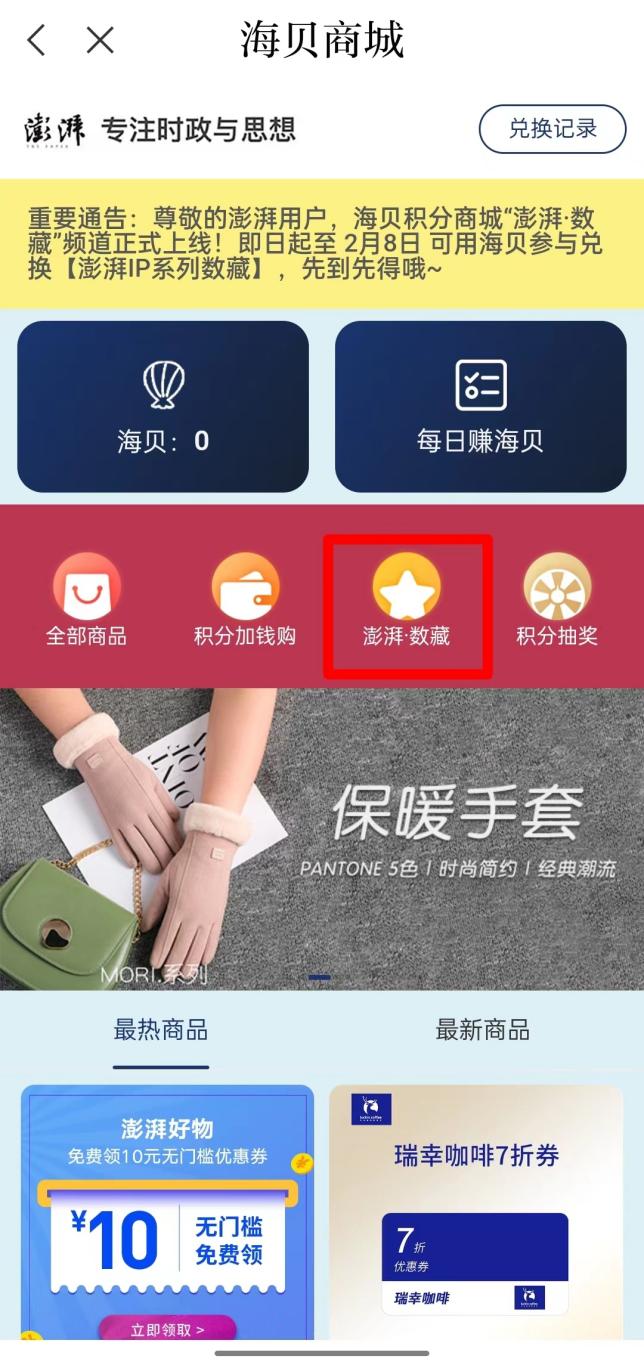Open 积分抽奖 lottery
This screenshot has width=644, height=1368.
(557, 599)
